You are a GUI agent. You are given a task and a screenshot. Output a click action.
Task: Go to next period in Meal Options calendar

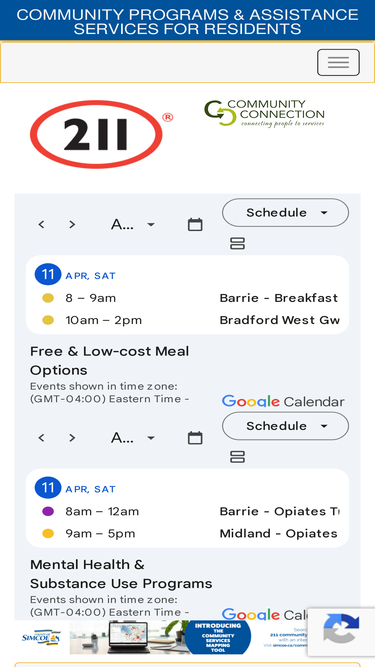point(72,225)
